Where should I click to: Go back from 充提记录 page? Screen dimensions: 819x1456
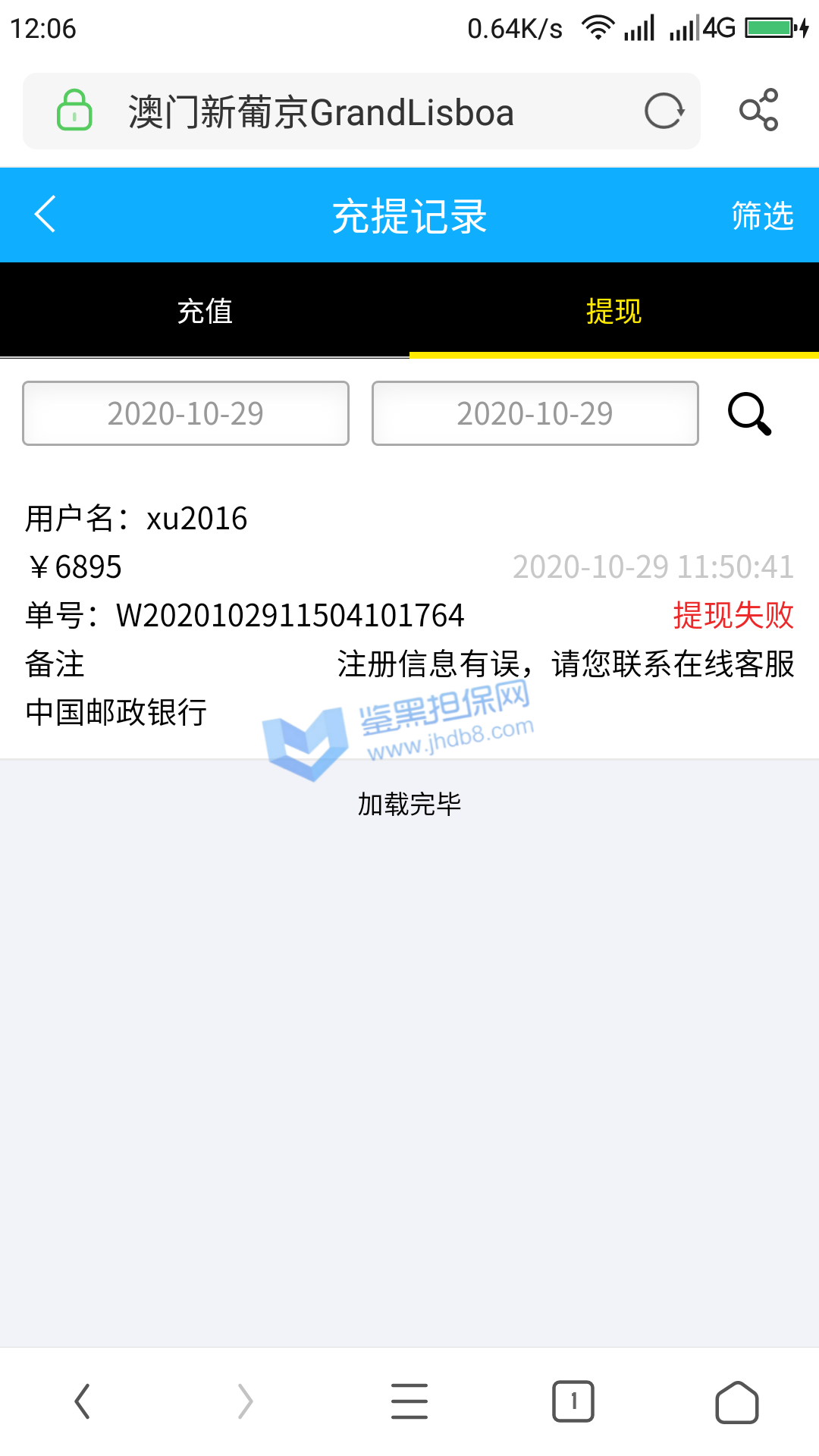tap(45, 215)
